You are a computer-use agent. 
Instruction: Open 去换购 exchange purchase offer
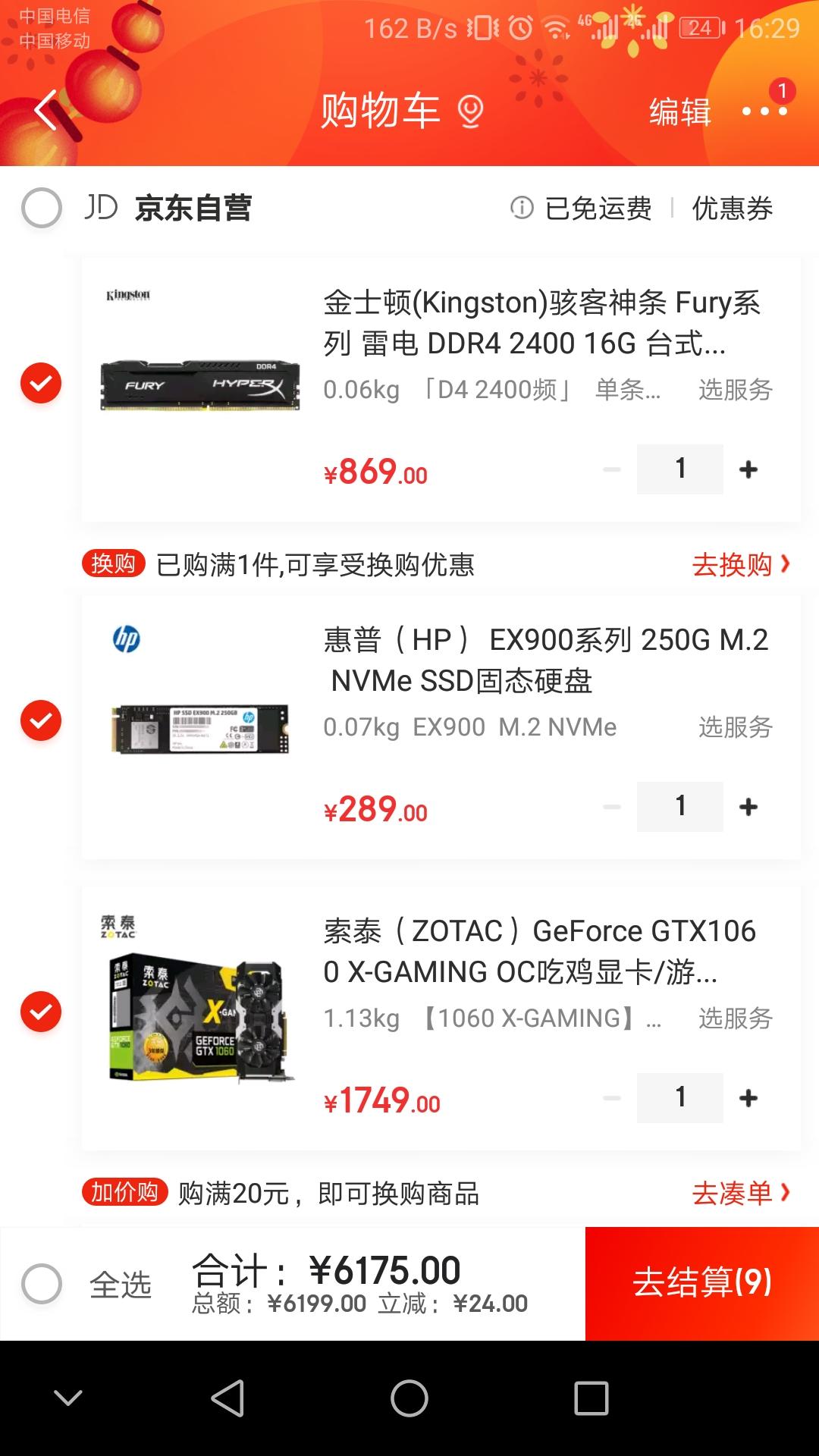pos(739,564)
